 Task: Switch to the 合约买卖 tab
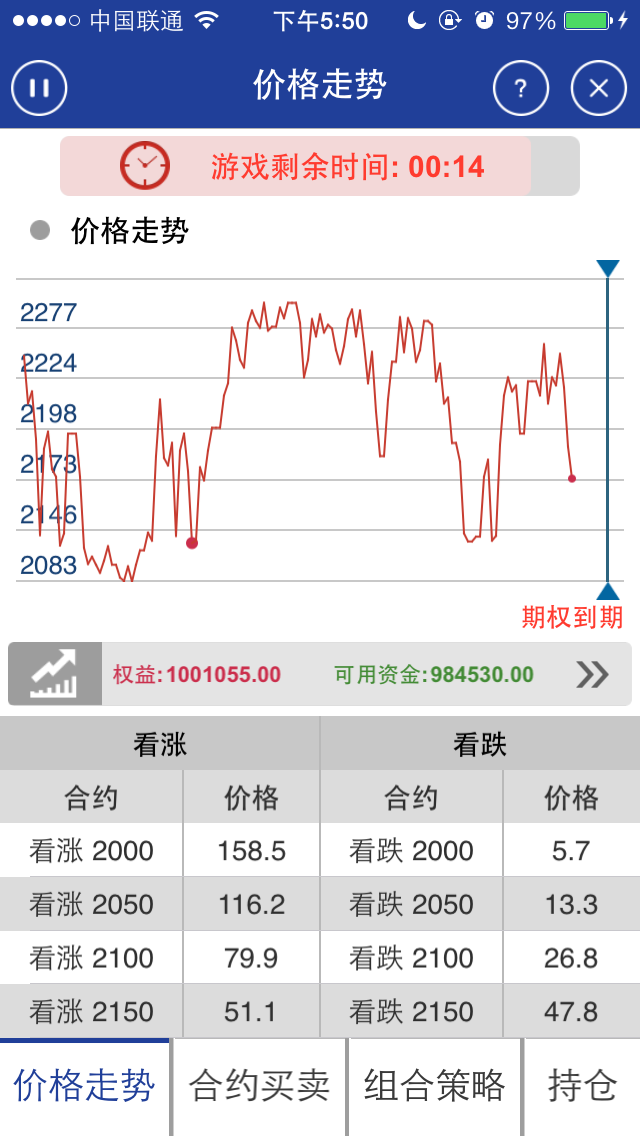pyautogui.click(x=259, y=1086)
